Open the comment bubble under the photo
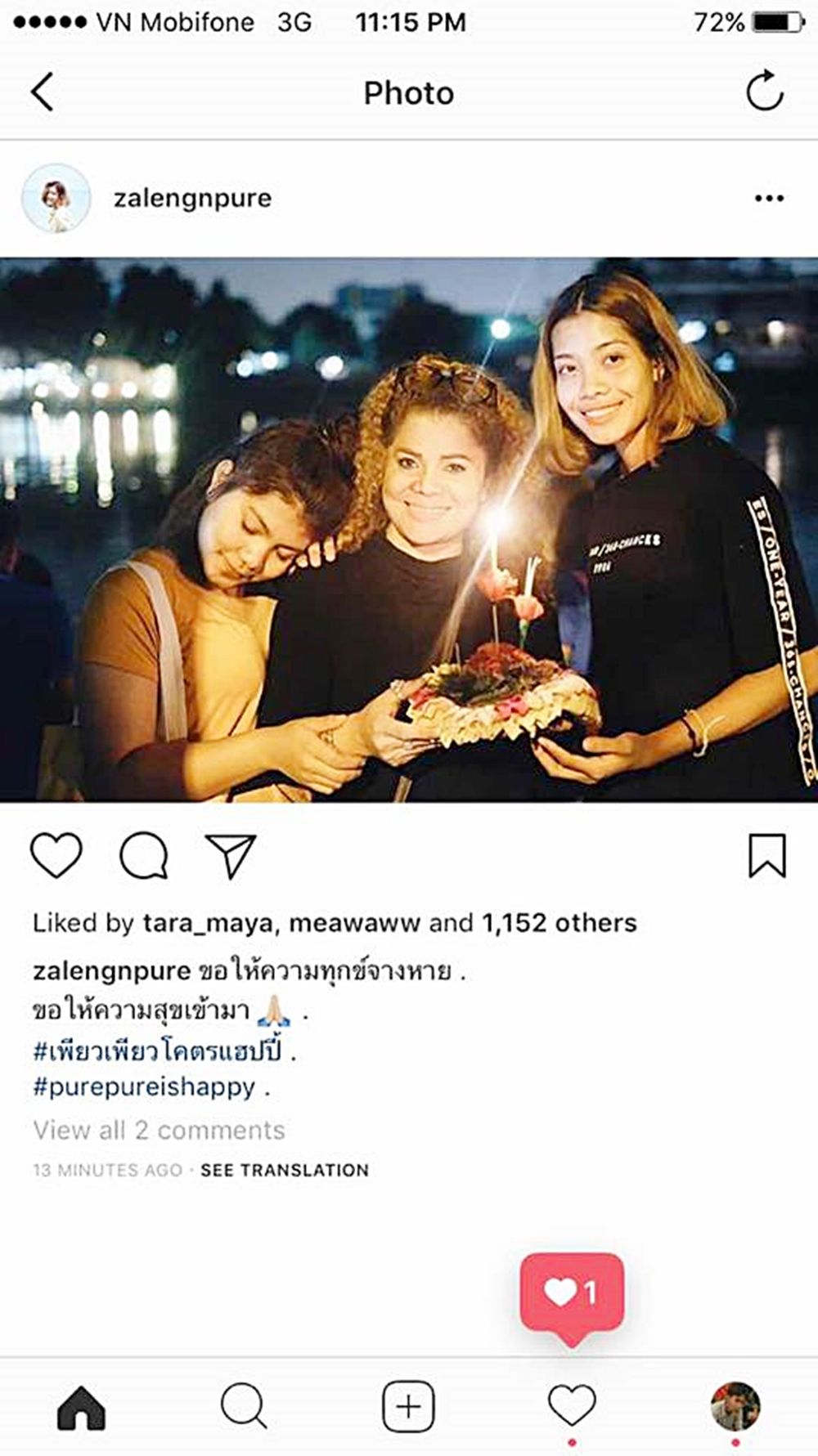This screenshot has width=818, height=1456. coord(144,855)
